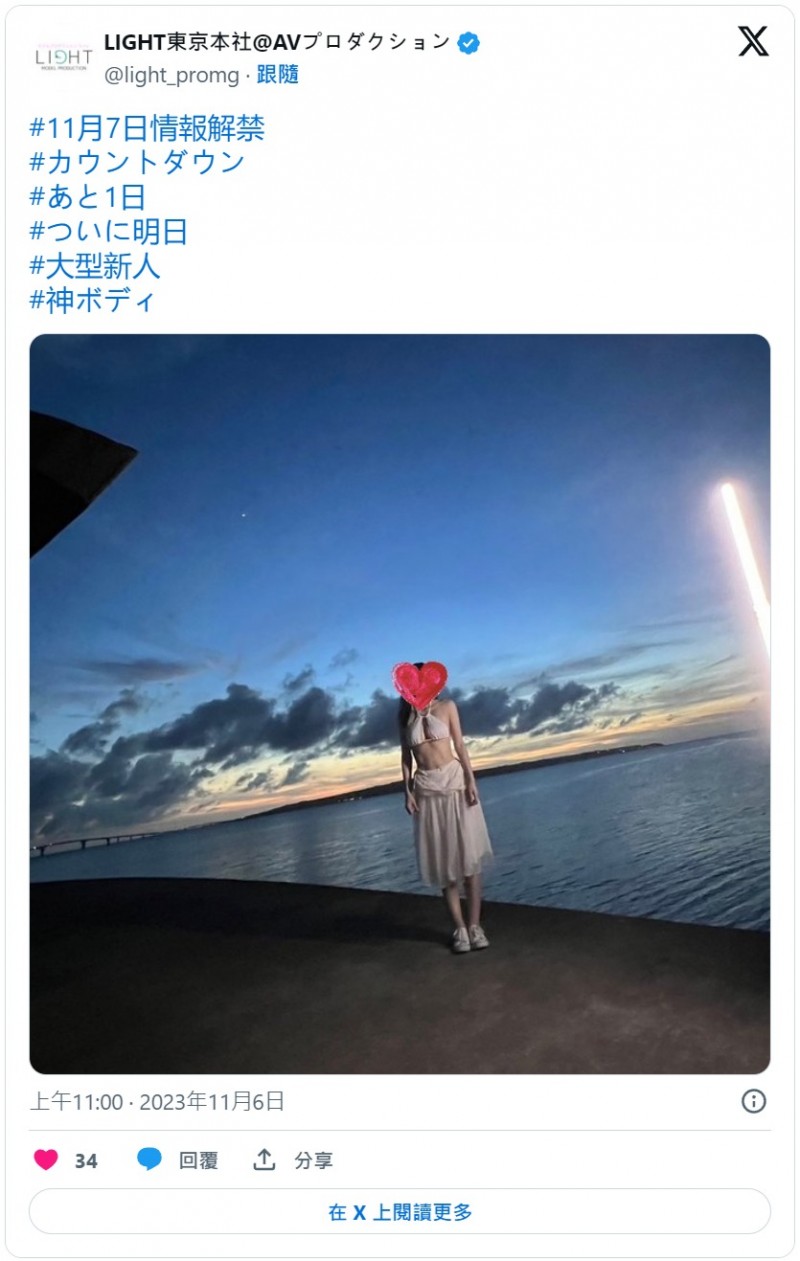800x1261 pixels.
Task: Tap 在 X 上閱讀更多 button
Action: pyautogui.click(x=400, y=1211)
